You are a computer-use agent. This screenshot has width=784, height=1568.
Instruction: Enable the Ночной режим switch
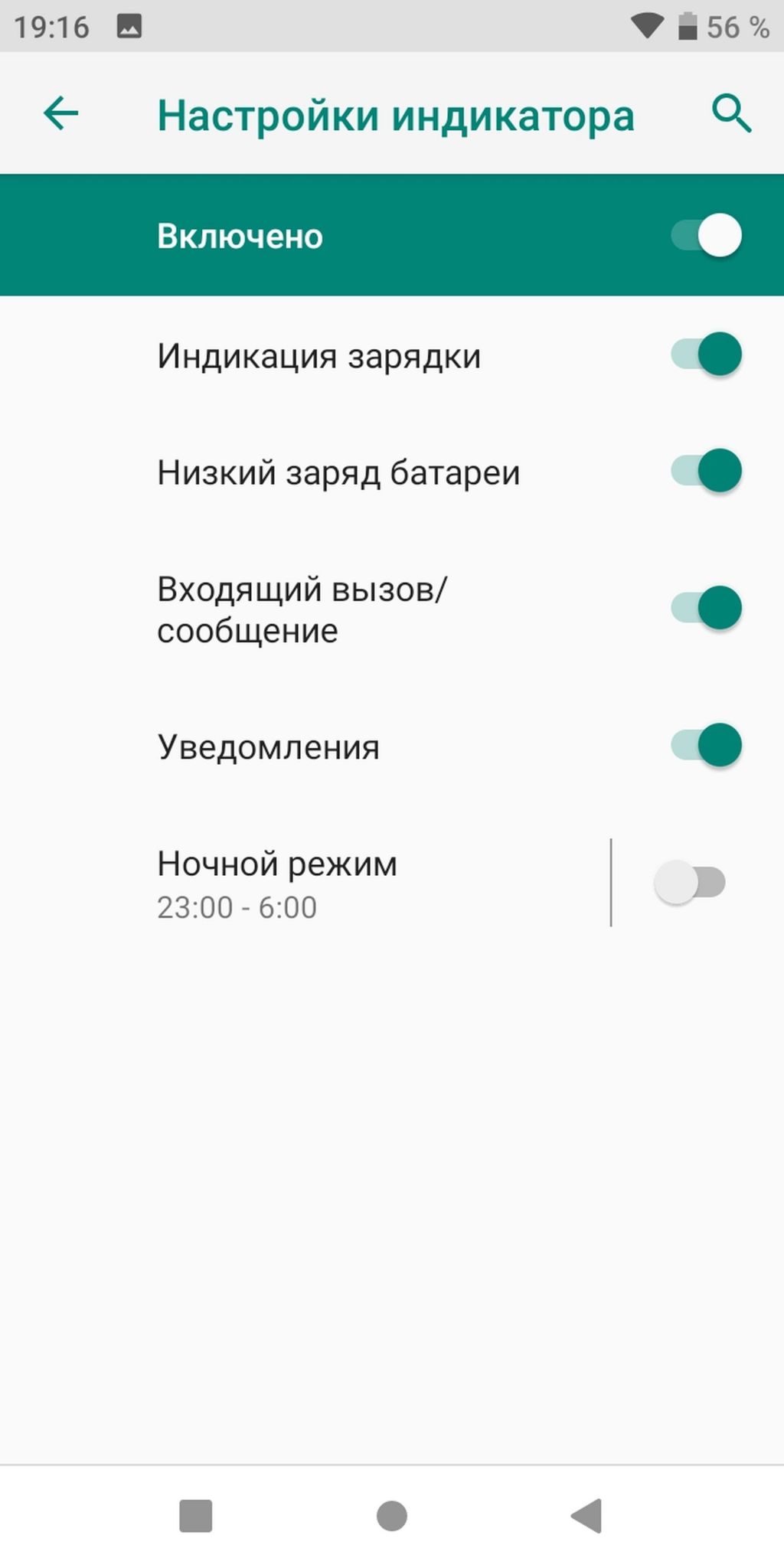[690, 883]
